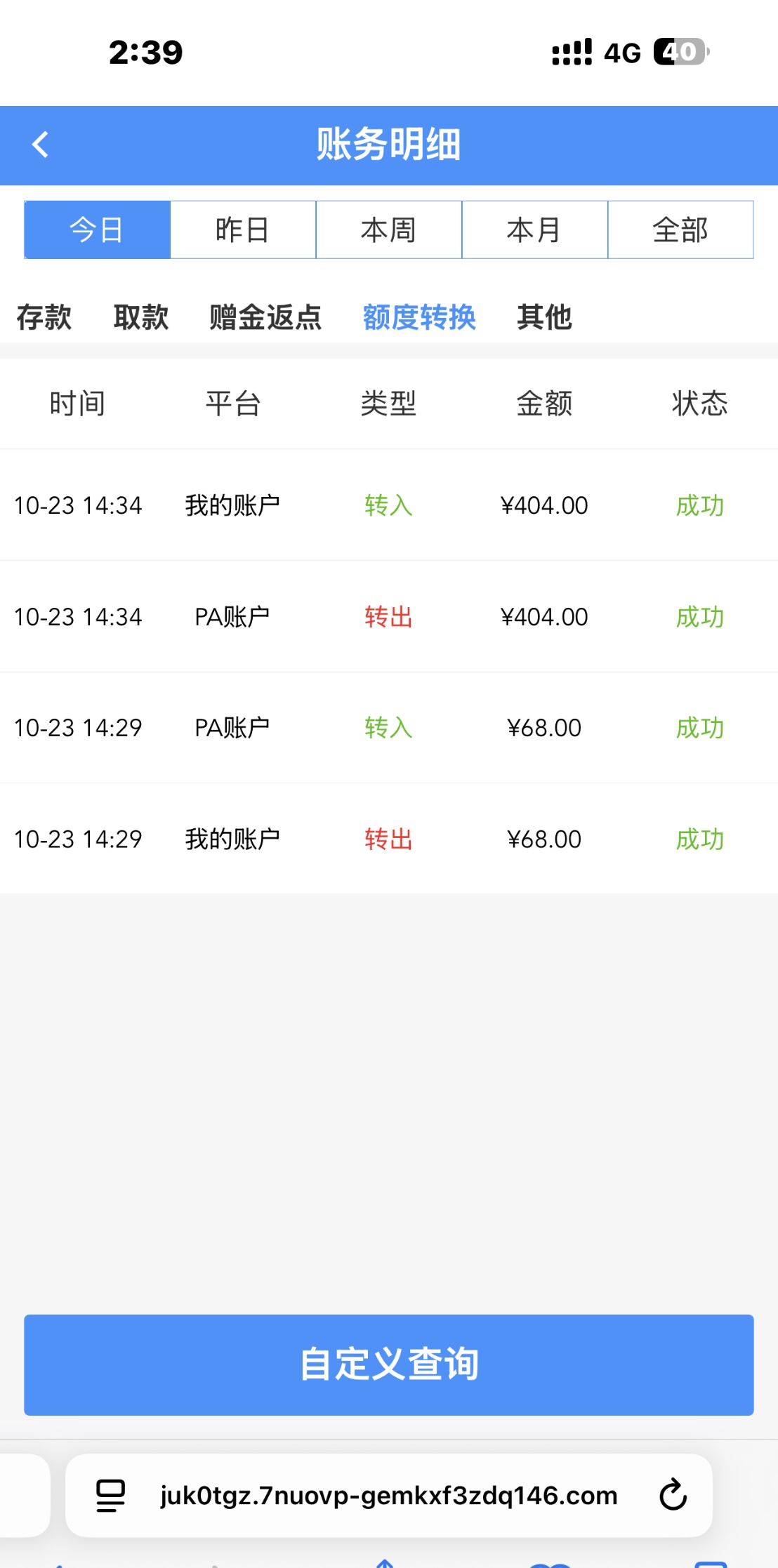Select the 额度转换 category
The image size is (778, 1568).
tap(419, 317)
